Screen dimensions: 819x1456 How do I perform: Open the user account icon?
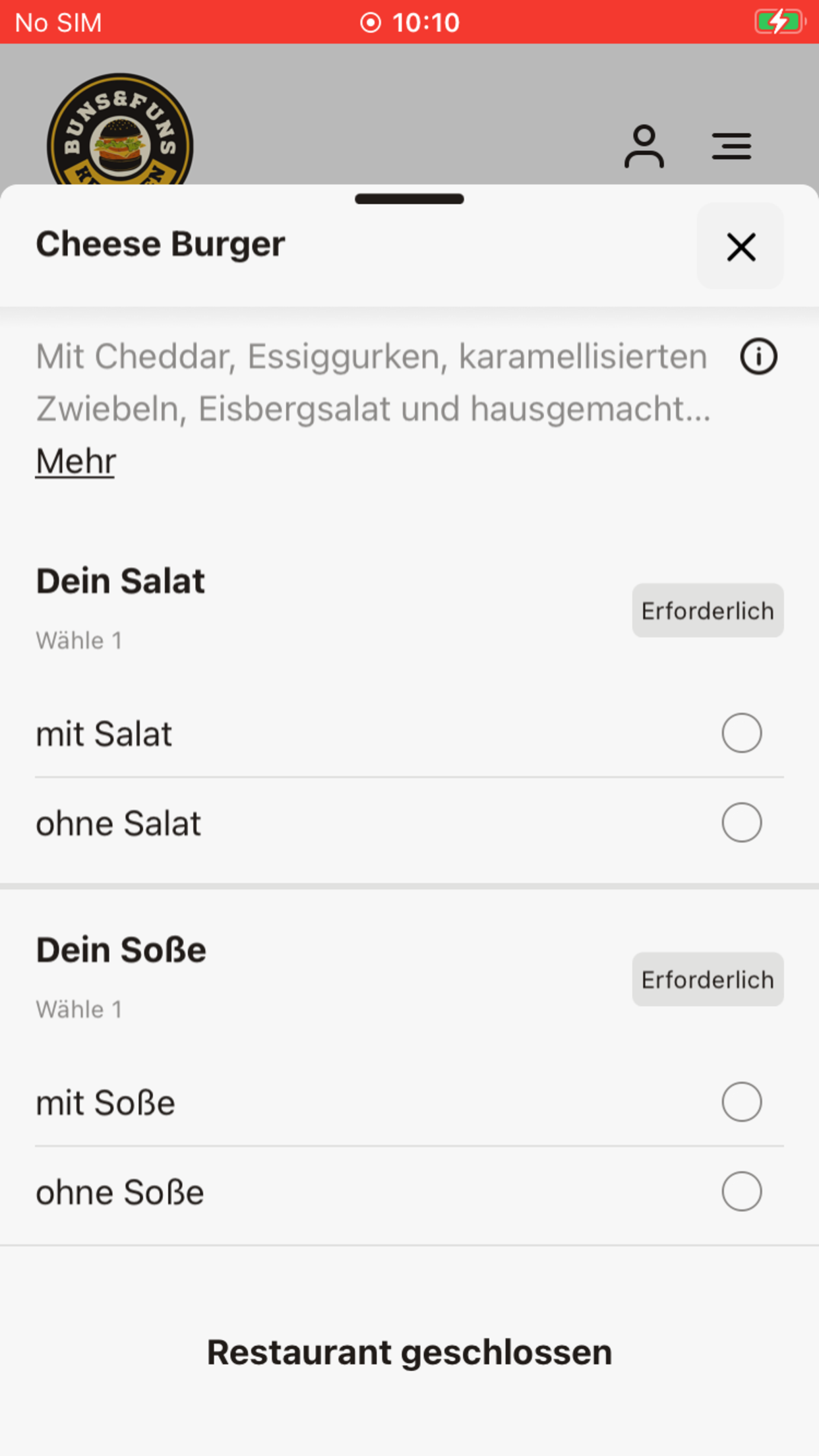coord(644,146)
